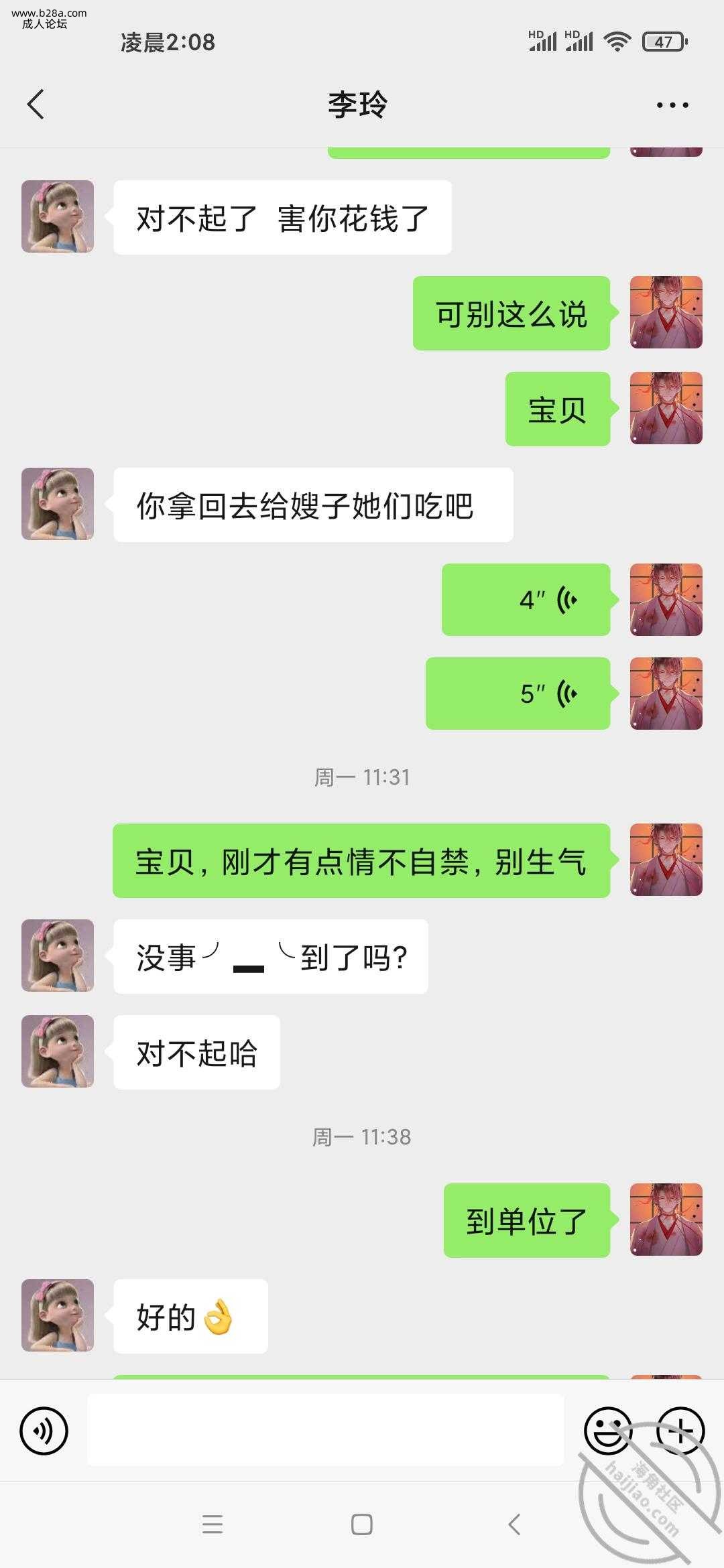Image resolution: width=724 pixels, height=1568 pixels.
Task: Open the chat overflow menu
Action: pyautogui.click(x=672, y=105)
